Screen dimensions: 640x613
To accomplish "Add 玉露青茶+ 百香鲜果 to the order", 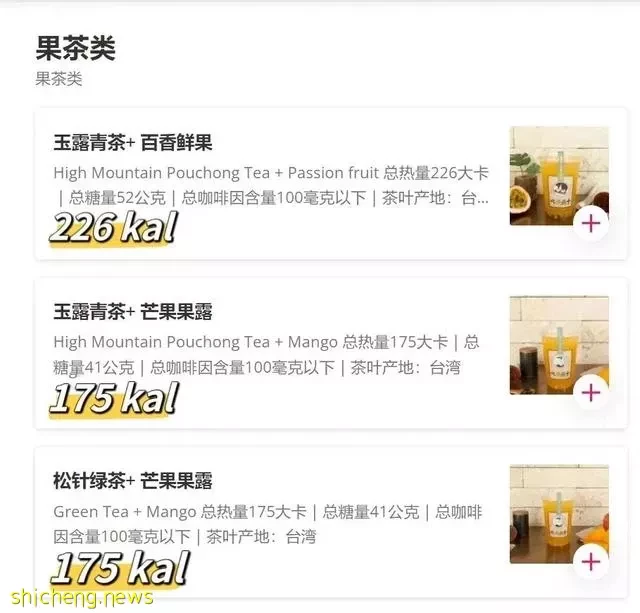I will tap(591, 222).
